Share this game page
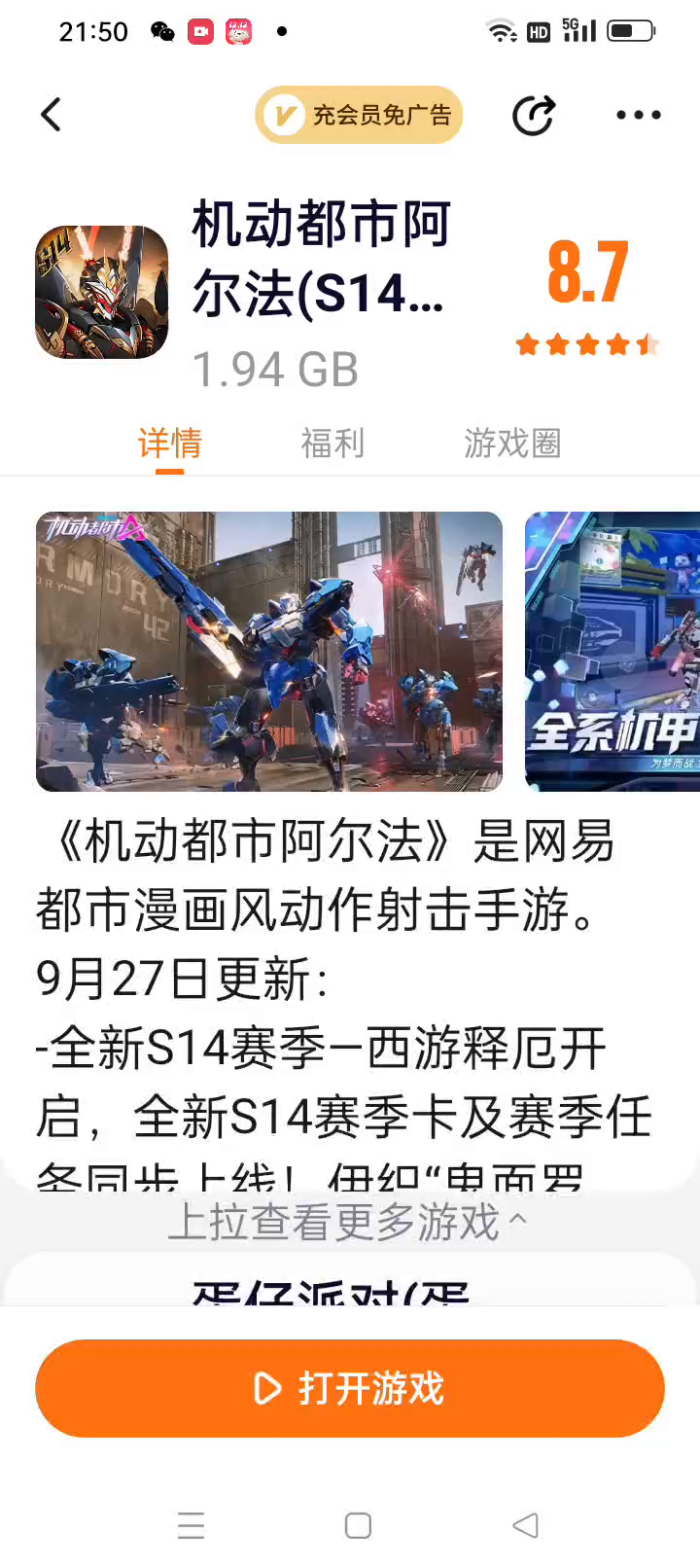700x1568 pixels. pyautogui.click(x=533, y=115)
